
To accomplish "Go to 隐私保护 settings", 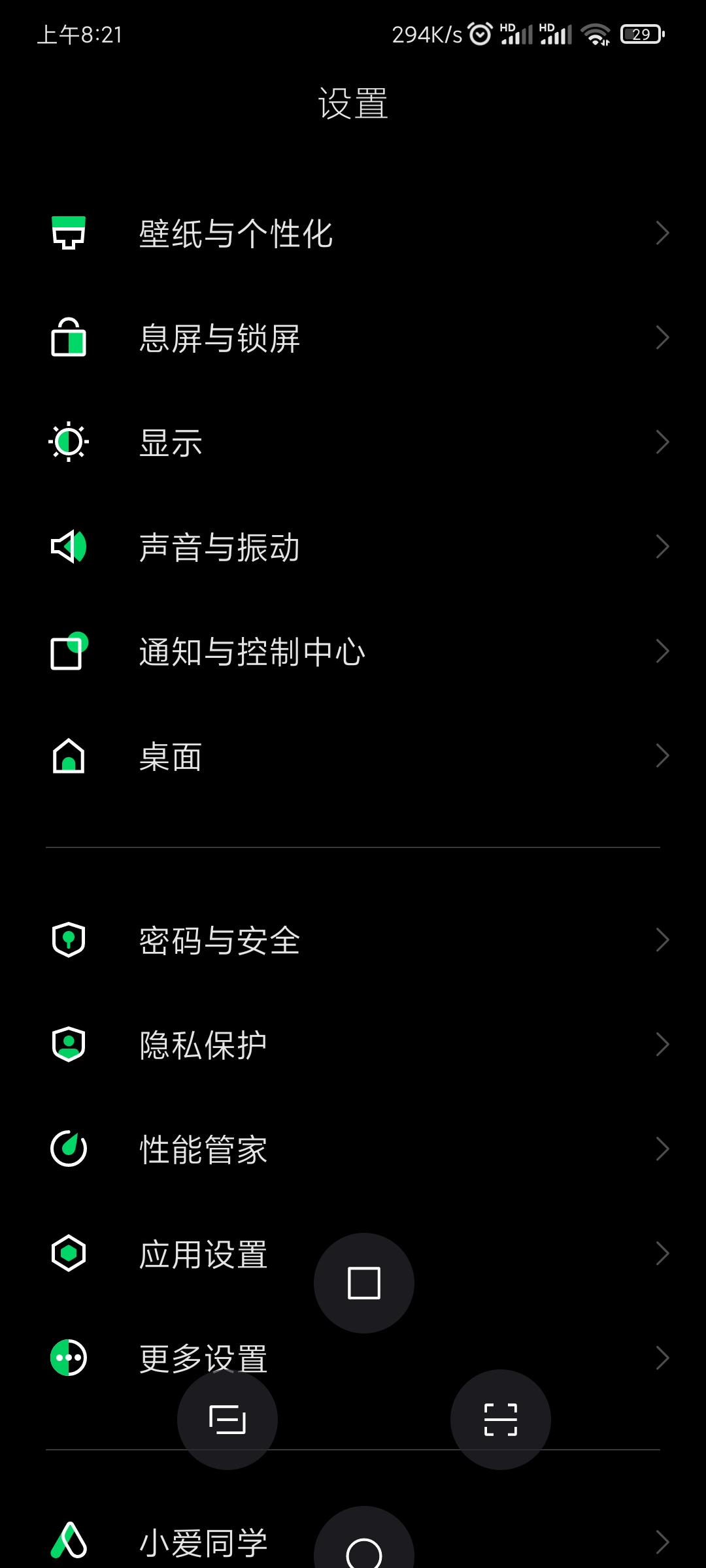I will coord(203,1045).
